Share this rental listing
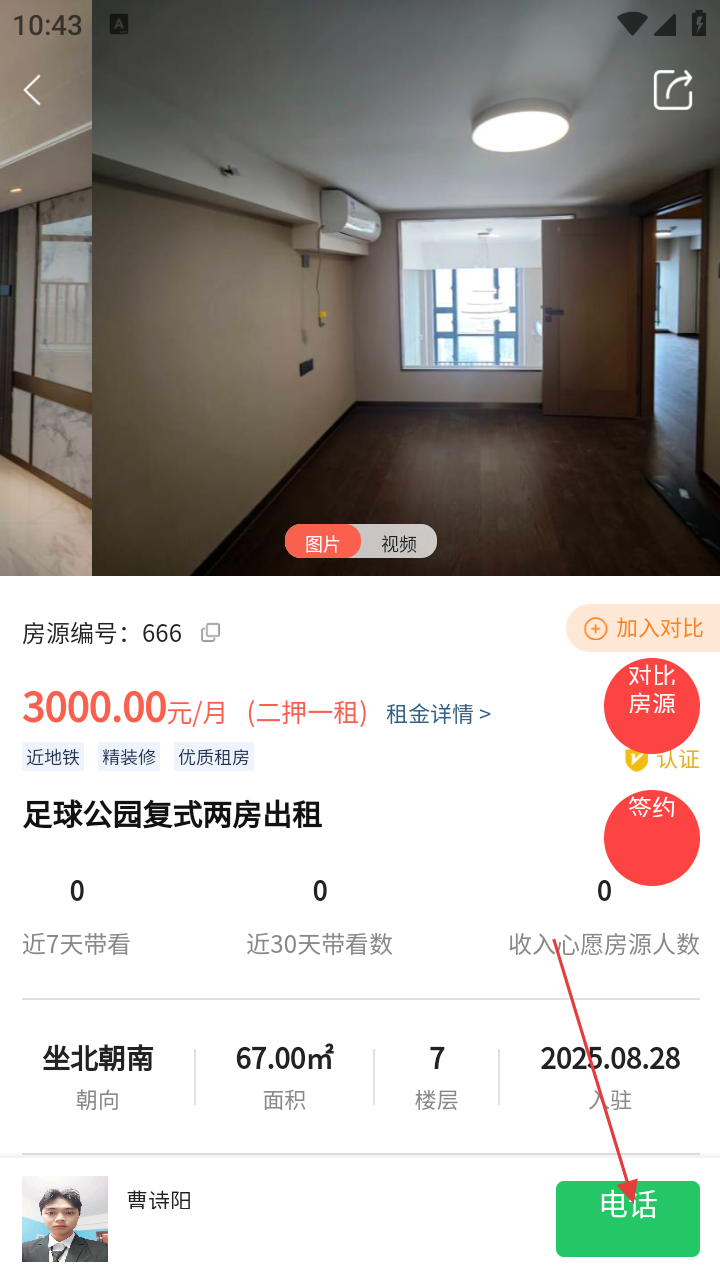 coord(673,90)
